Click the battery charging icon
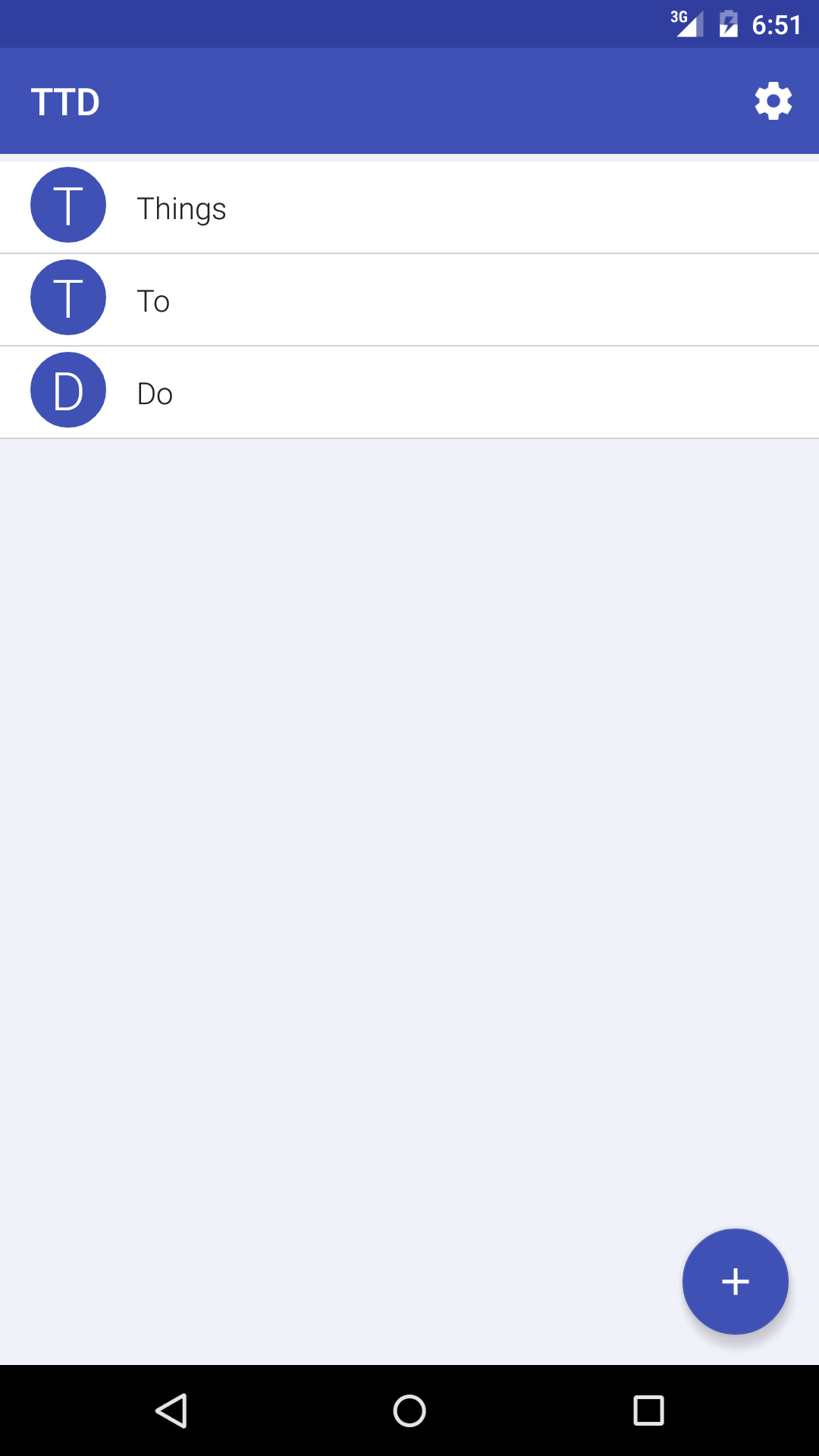 (726, 23)
